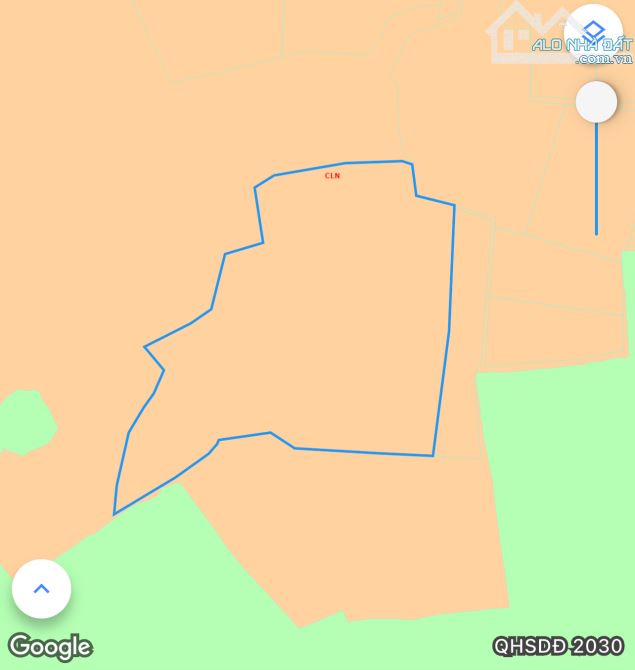Tap the vertical opacity slider handle
This screenshot has height=670, width=635.
(597, 102)
